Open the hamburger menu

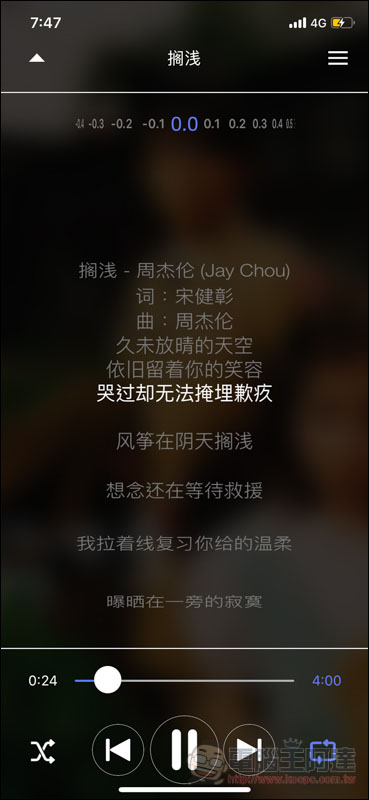pos(338,58)
